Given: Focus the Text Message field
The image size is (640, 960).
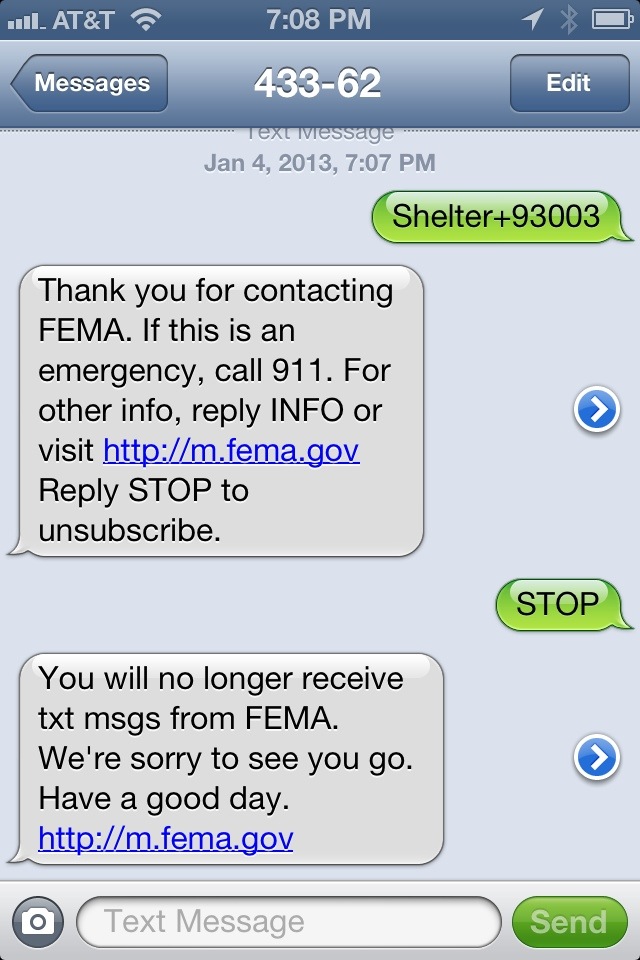Looking at the screenshot, I should click(x=288, y=921).
